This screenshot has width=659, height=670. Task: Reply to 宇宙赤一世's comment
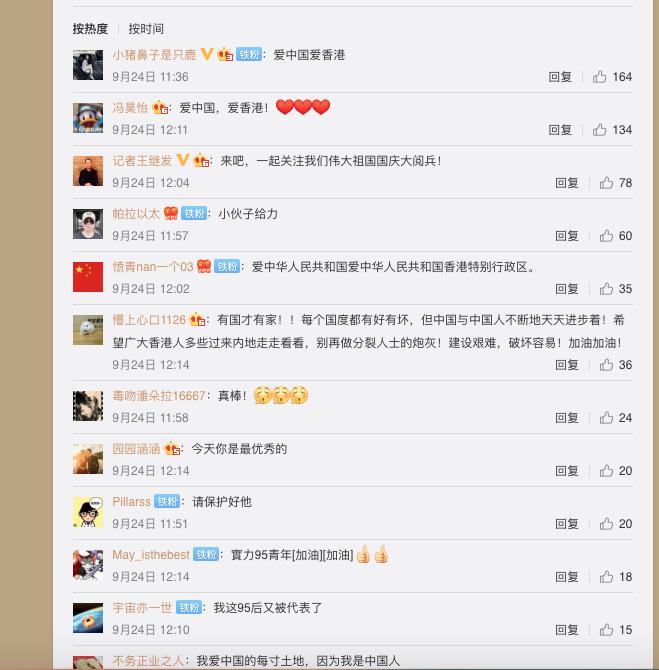click(567, 630)
